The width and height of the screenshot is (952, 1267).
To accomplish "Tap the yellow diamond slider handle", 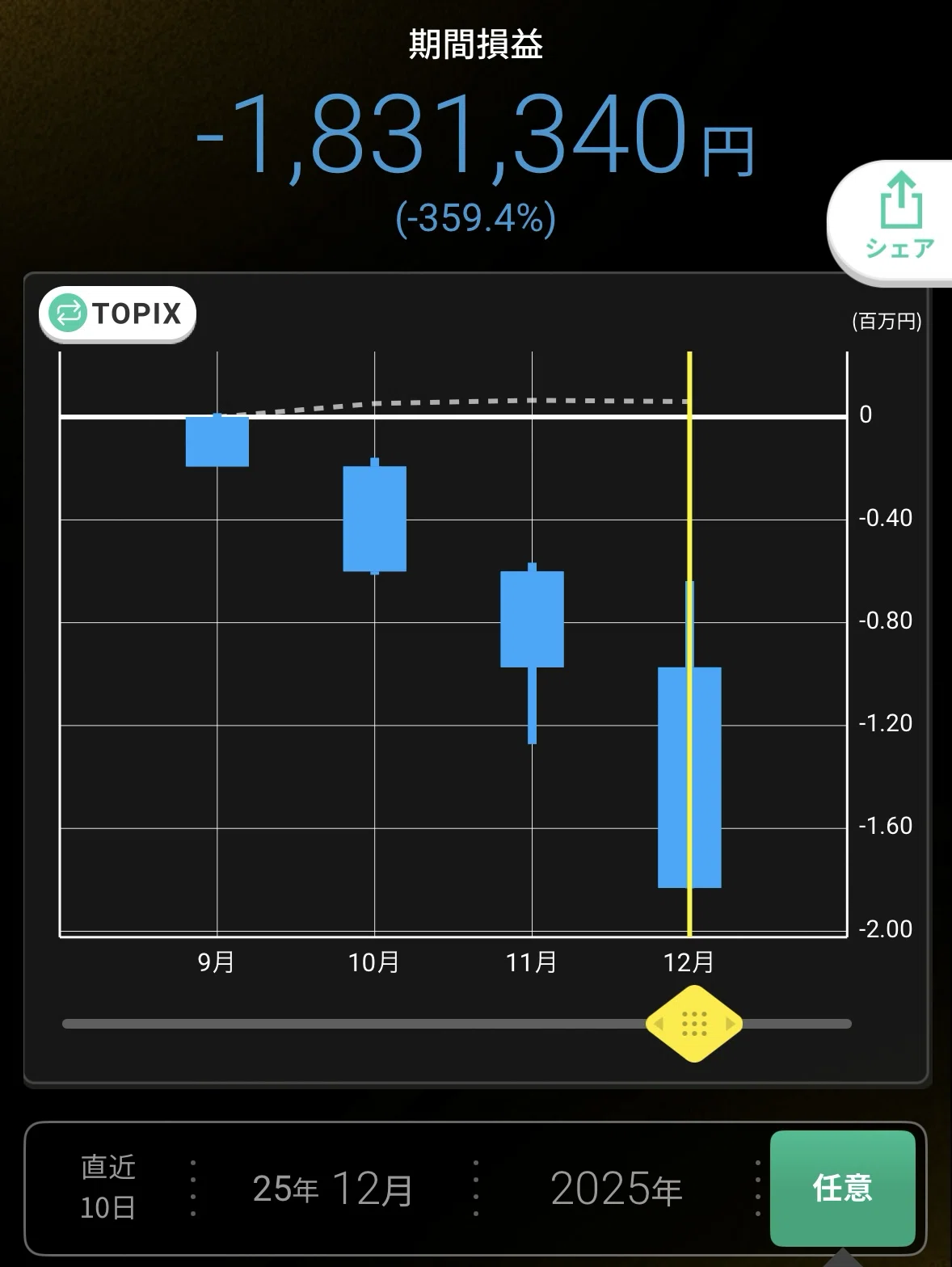I will tap(693, 1023).
